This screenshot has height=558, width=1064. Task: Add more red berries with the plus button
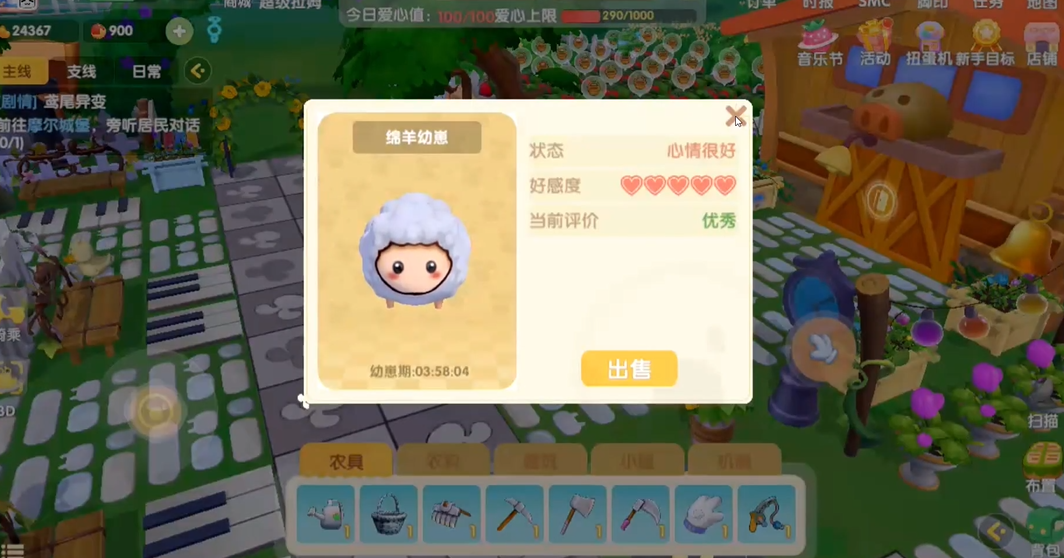[179, 31]
